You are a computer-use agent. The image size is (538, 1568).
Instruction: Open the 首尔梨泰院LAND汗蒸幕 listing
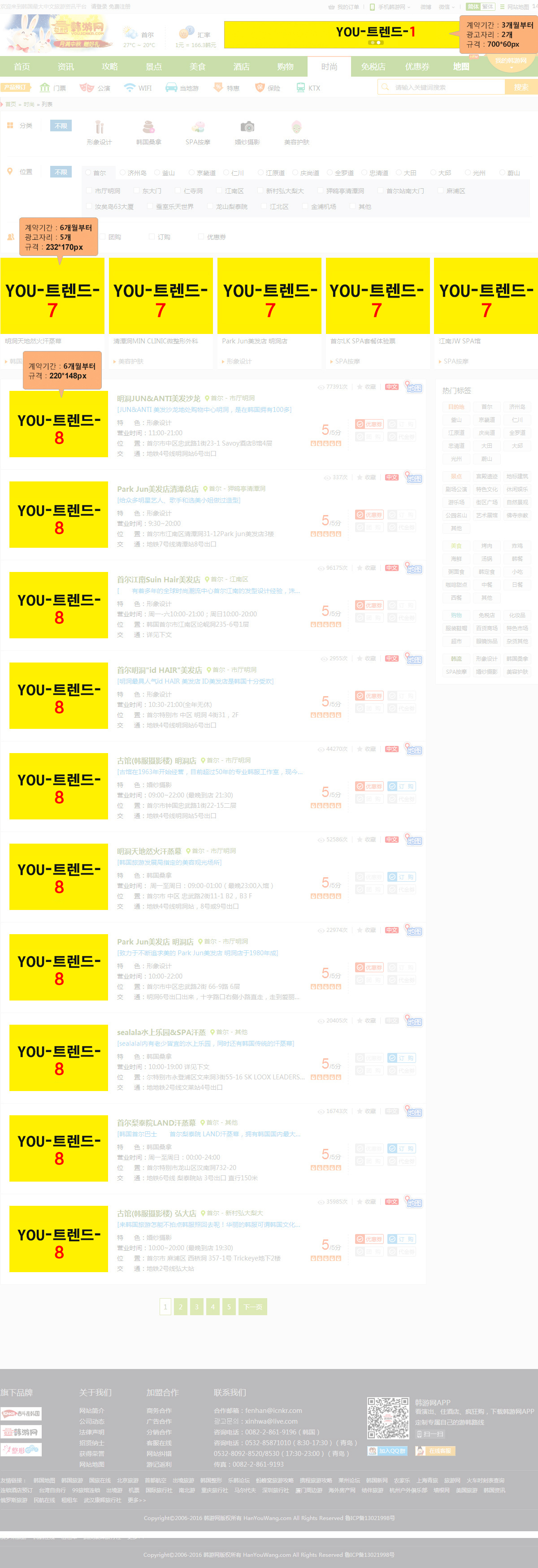[x=156, y=1122]
